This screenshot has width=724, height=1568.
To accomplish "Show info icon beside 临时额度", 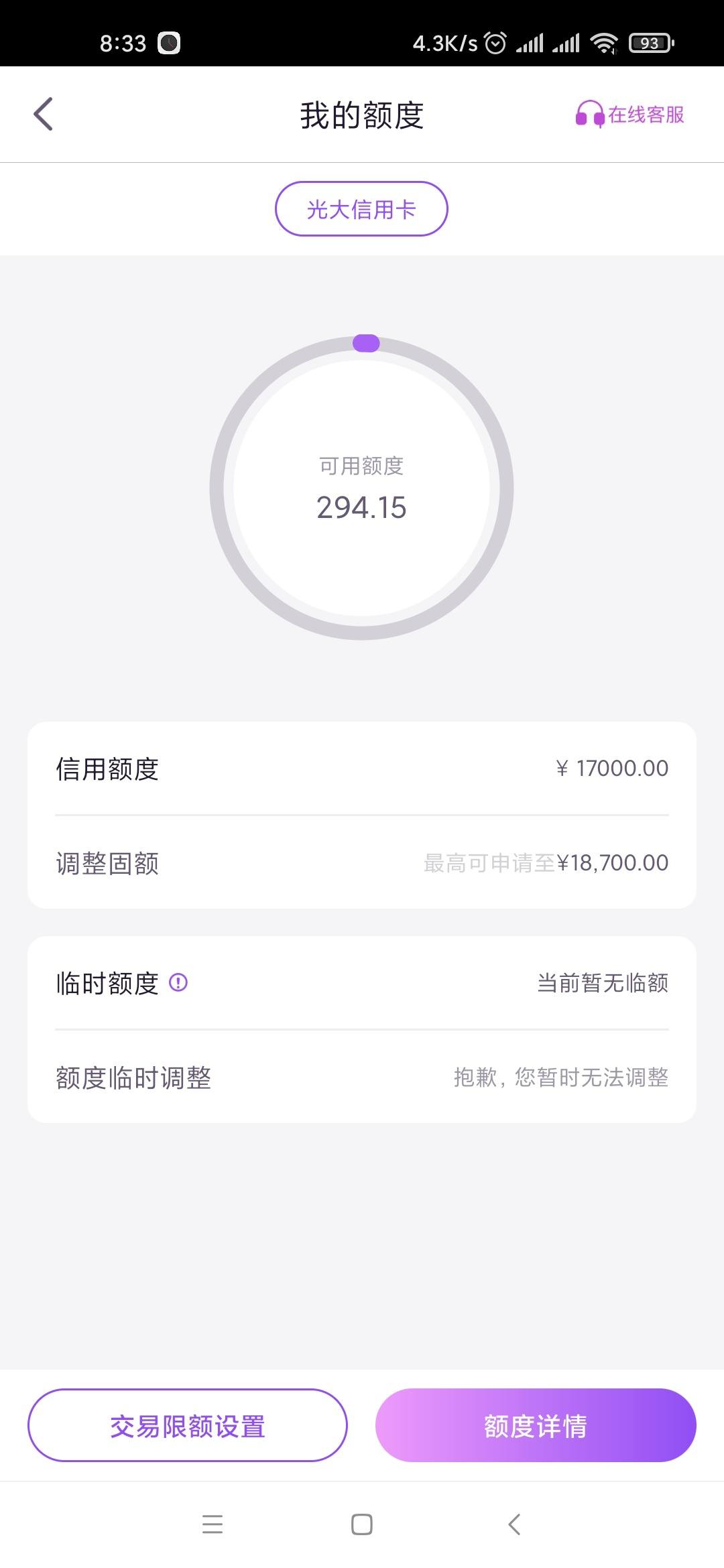I will 178,983.
